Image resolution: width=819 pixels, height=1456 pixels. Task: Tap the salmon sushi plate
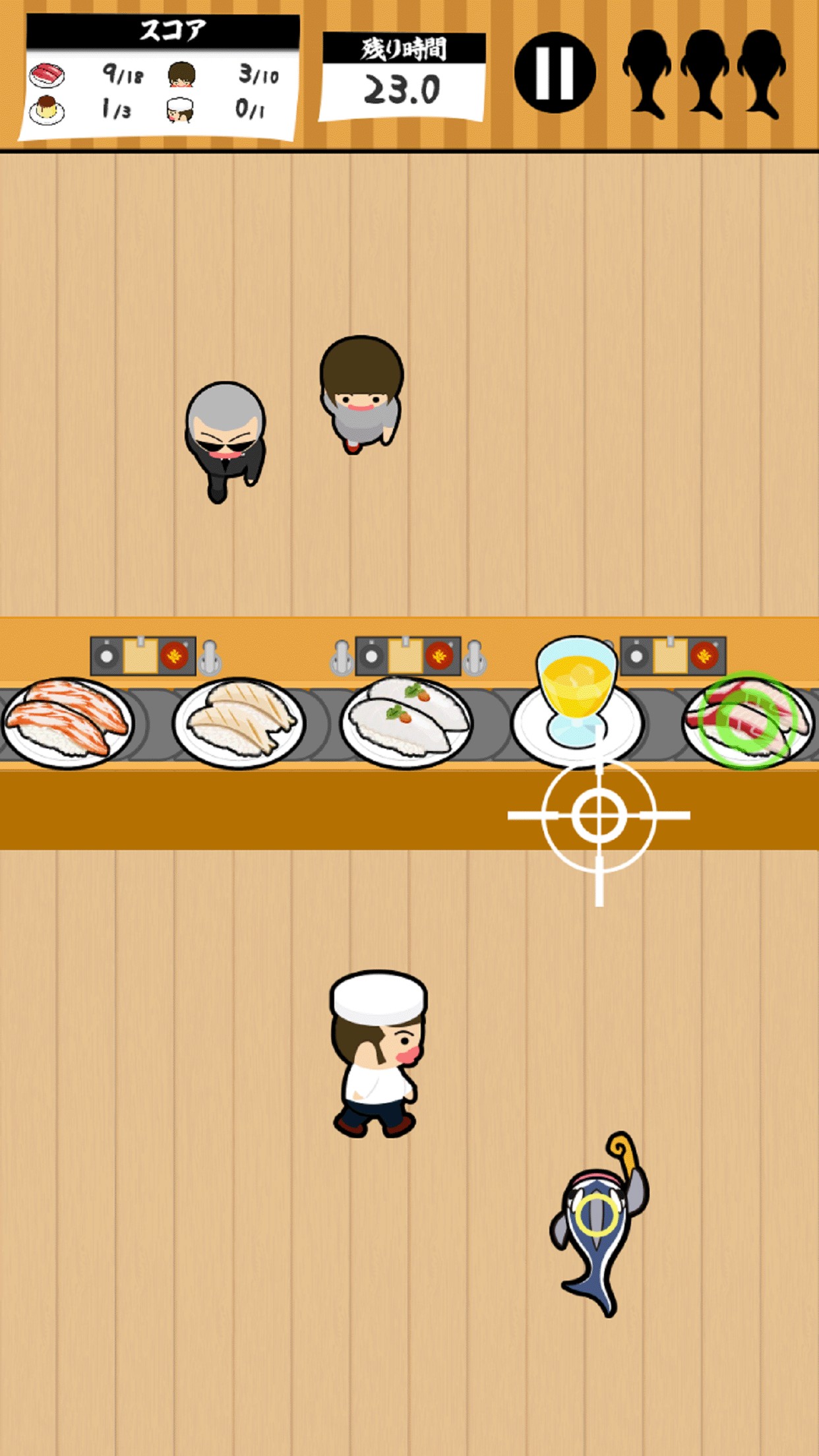pyautogui.click(x=67, y=723)
